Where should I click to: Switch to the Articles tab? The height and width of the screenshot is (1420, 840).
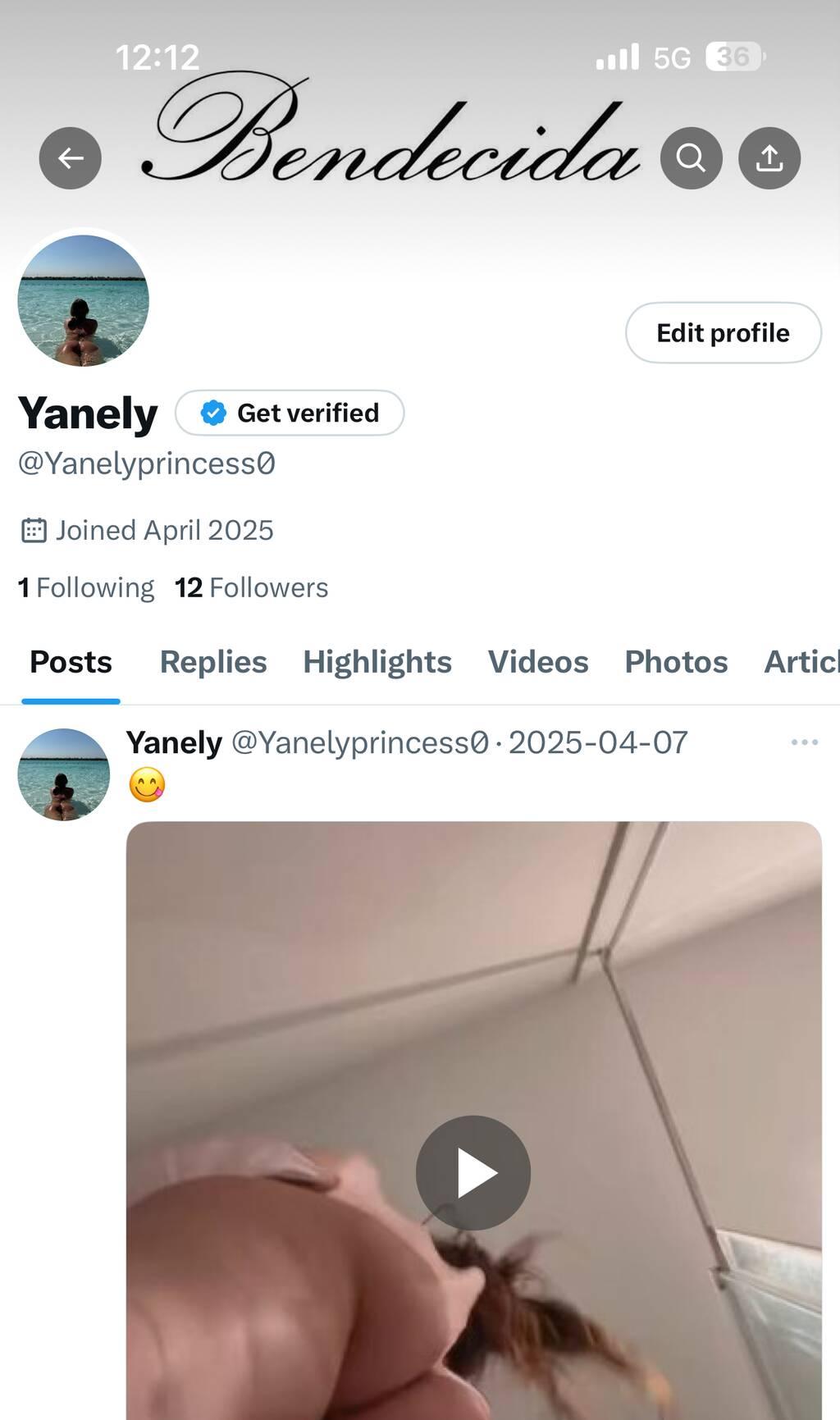coord(801,662)
